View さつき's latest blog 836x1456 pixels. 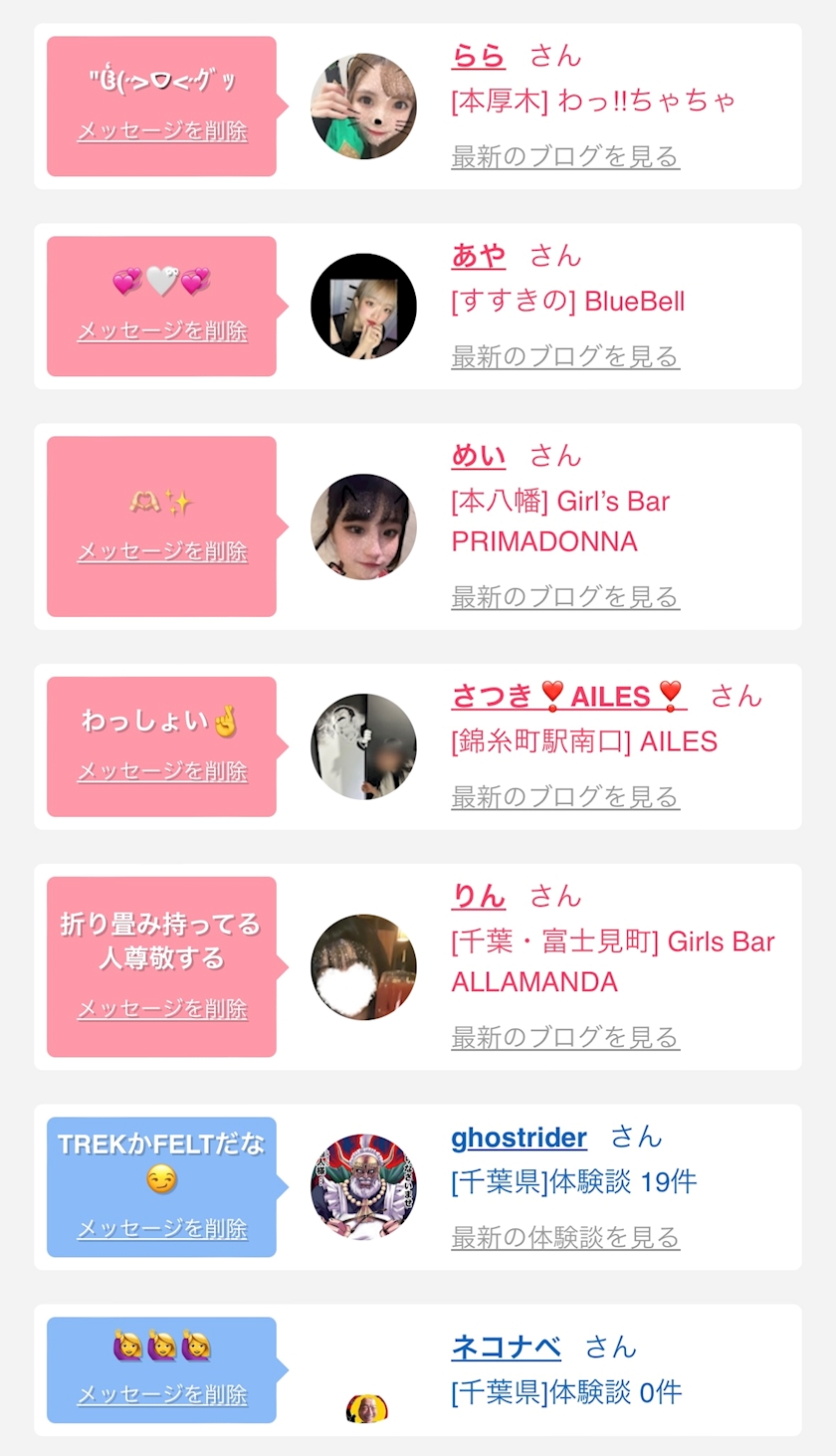565,797
